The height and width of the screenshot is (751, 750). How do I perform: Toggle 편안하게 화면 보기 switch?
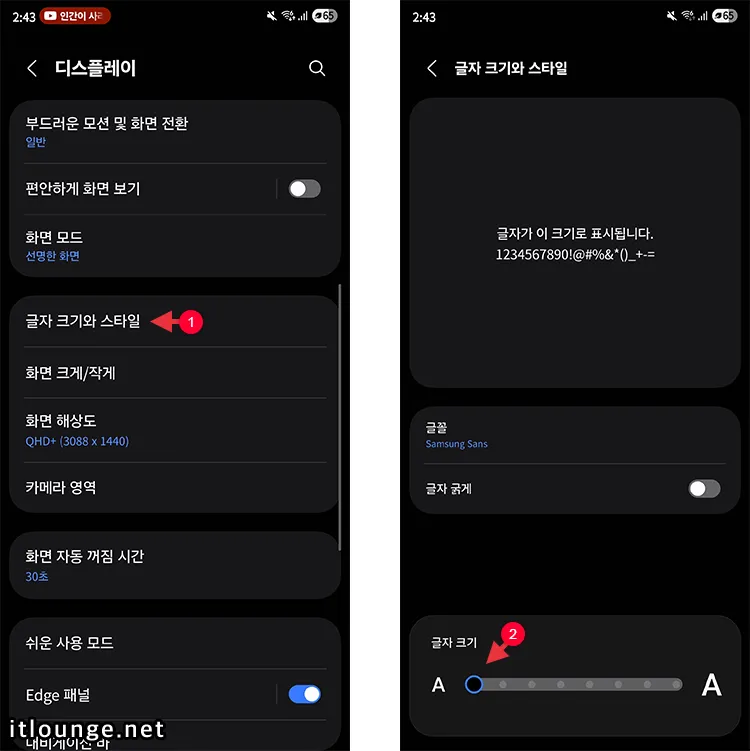(x=304, y=188)
